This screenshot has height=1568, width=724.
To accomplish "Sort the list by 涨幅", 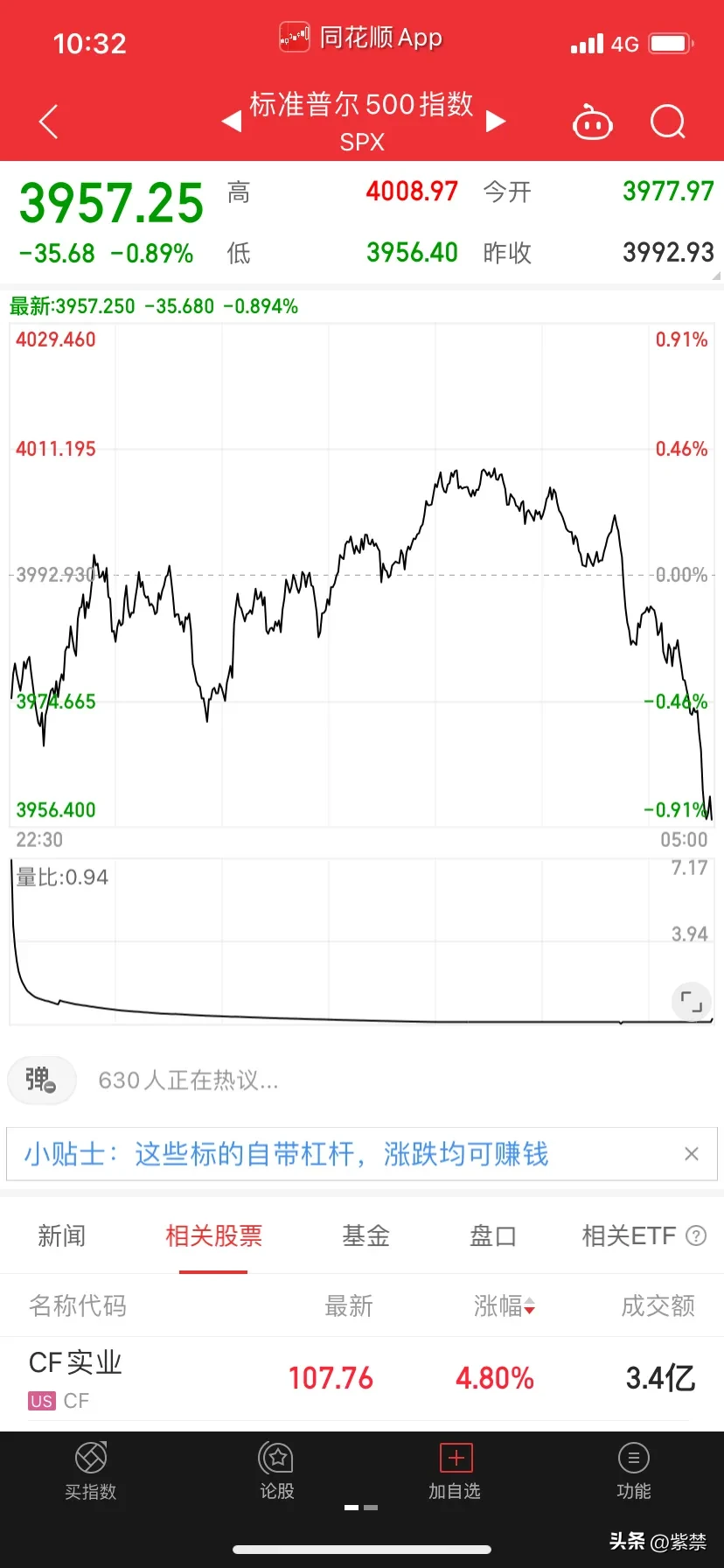I will (504, 1305).
